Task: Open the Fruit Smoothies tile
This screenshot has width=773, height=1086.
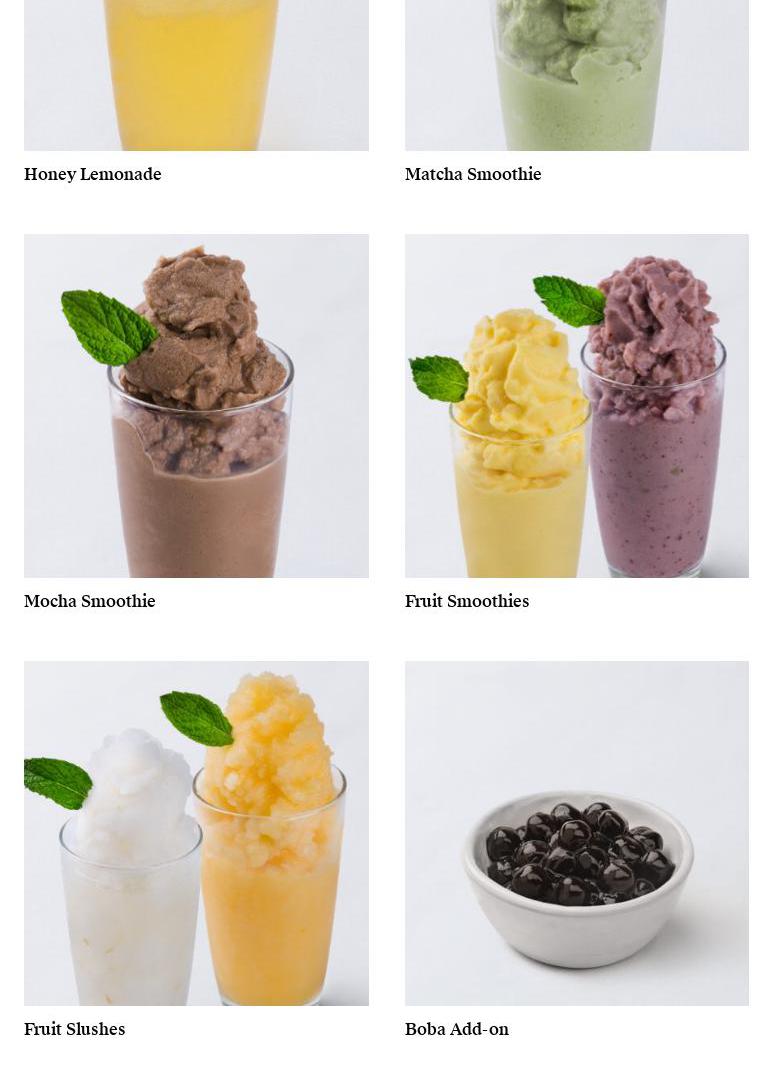Action: pos(576,405)
